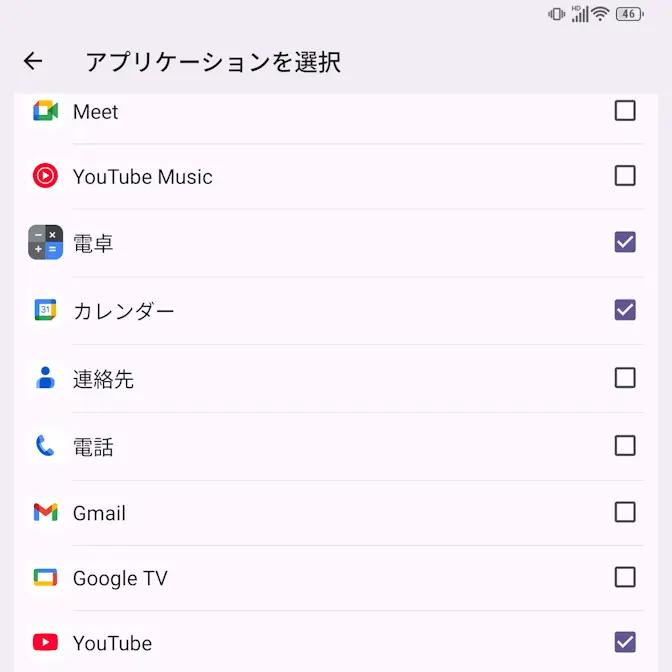Select the Google TV checkbox
The height and width of the screenshot is (672, 672).
(x=625, y=577)
